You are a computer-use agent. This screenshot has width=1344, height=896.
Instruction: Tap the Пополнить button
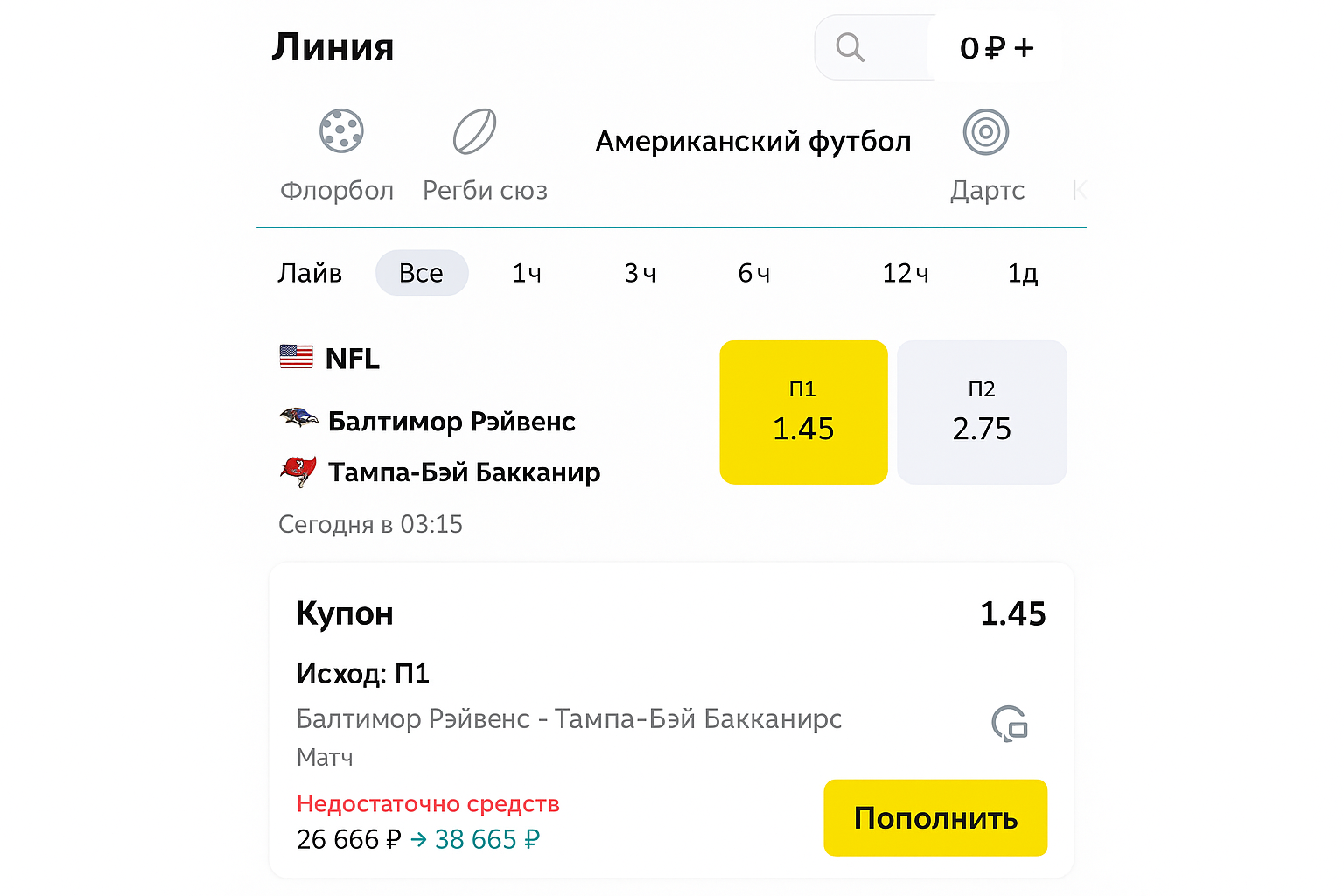(x=934, y=817)
